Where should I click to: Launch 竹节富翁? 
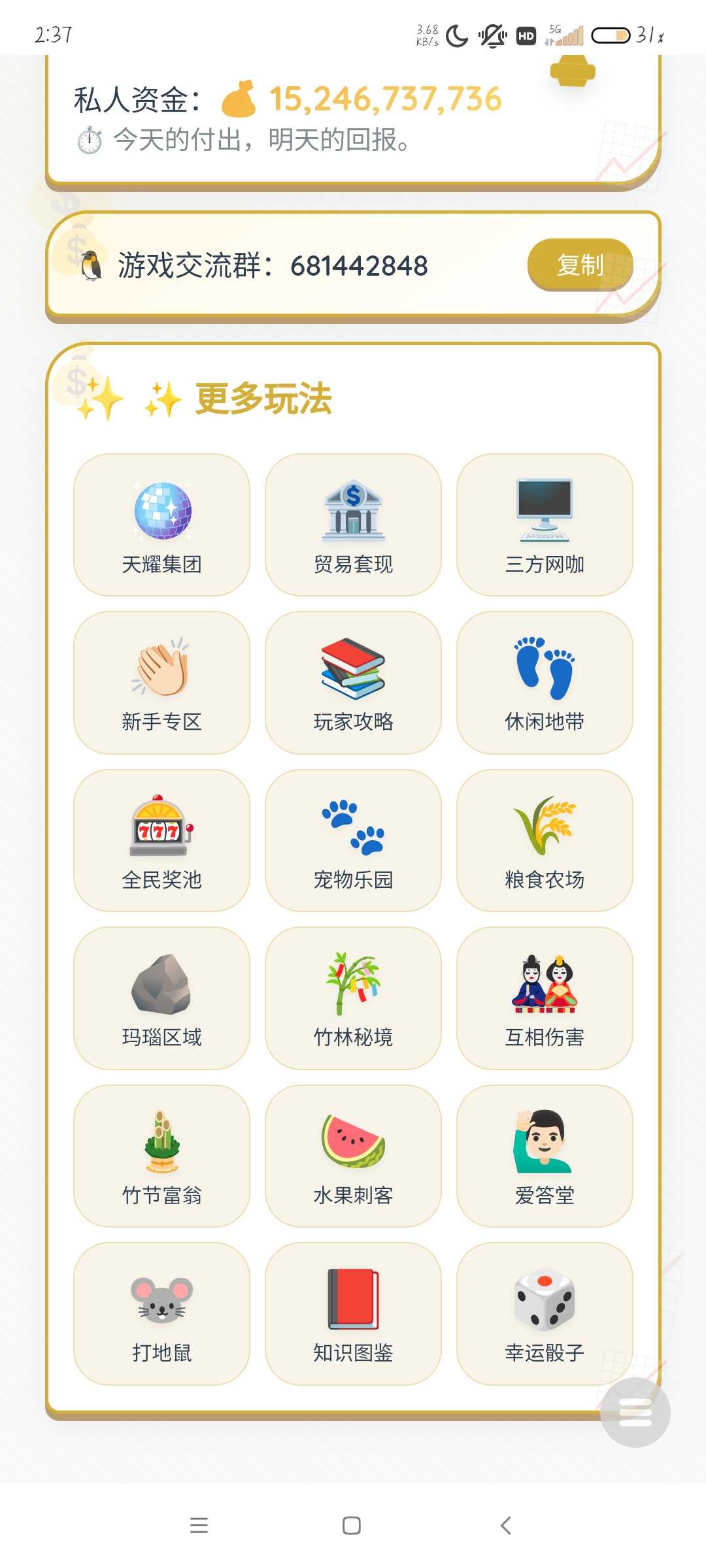pyautogui.click(x=161, y=1156)
